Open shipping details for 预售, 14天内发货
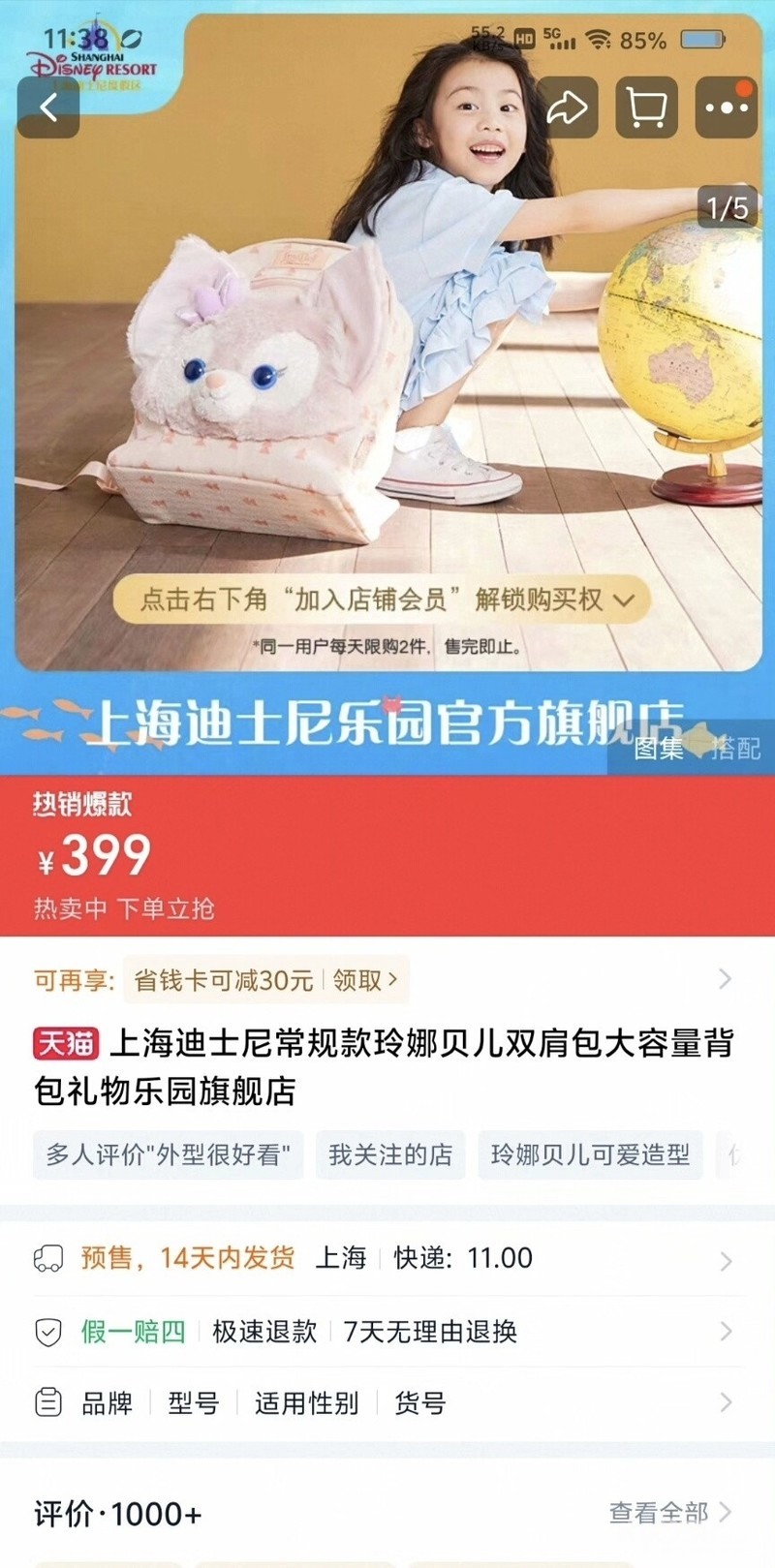Image resolution: width=775 pixels, height=1568 pixels. [x=387, y=1258]
